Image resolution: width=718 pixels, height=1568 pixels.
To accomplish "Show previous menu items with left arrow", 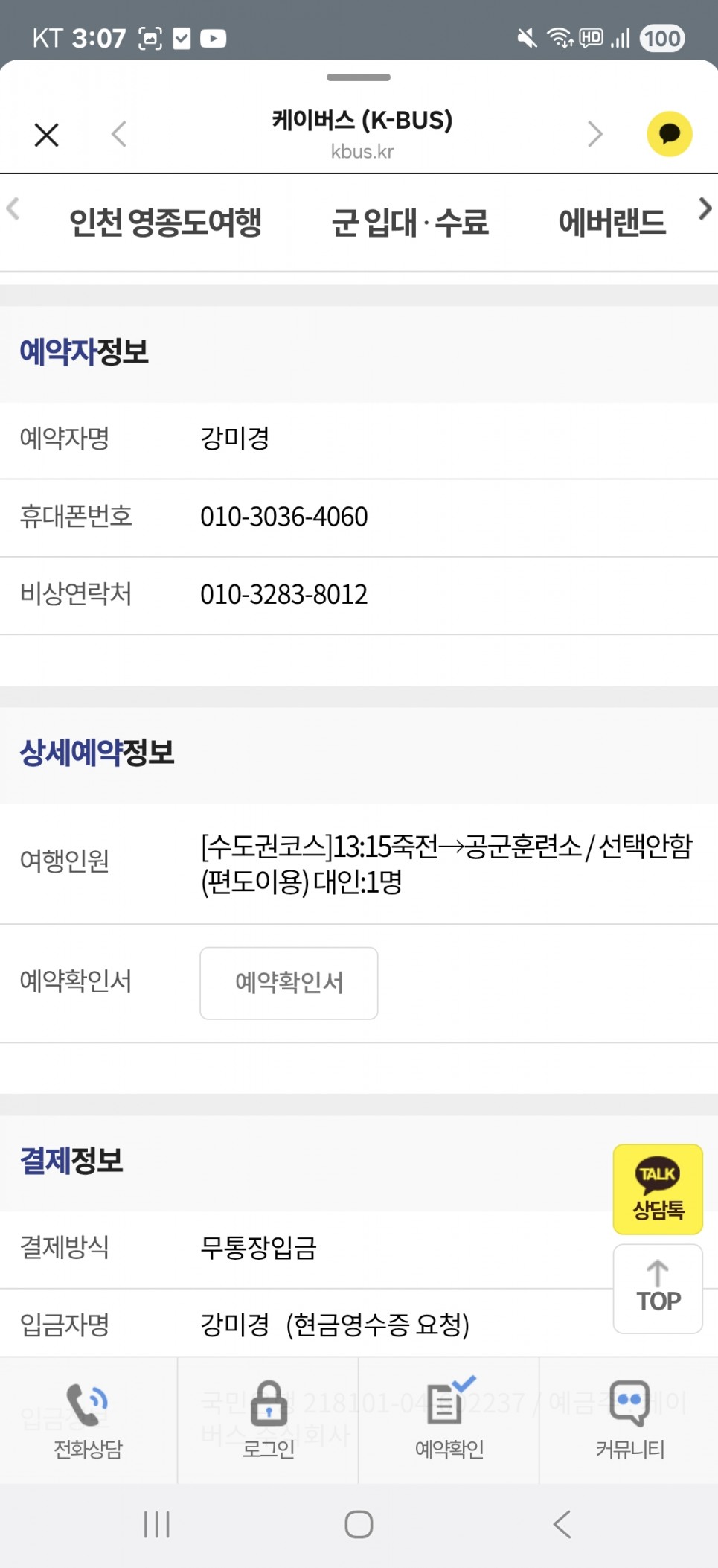I will pyautogui.click(x=13, y=209).
